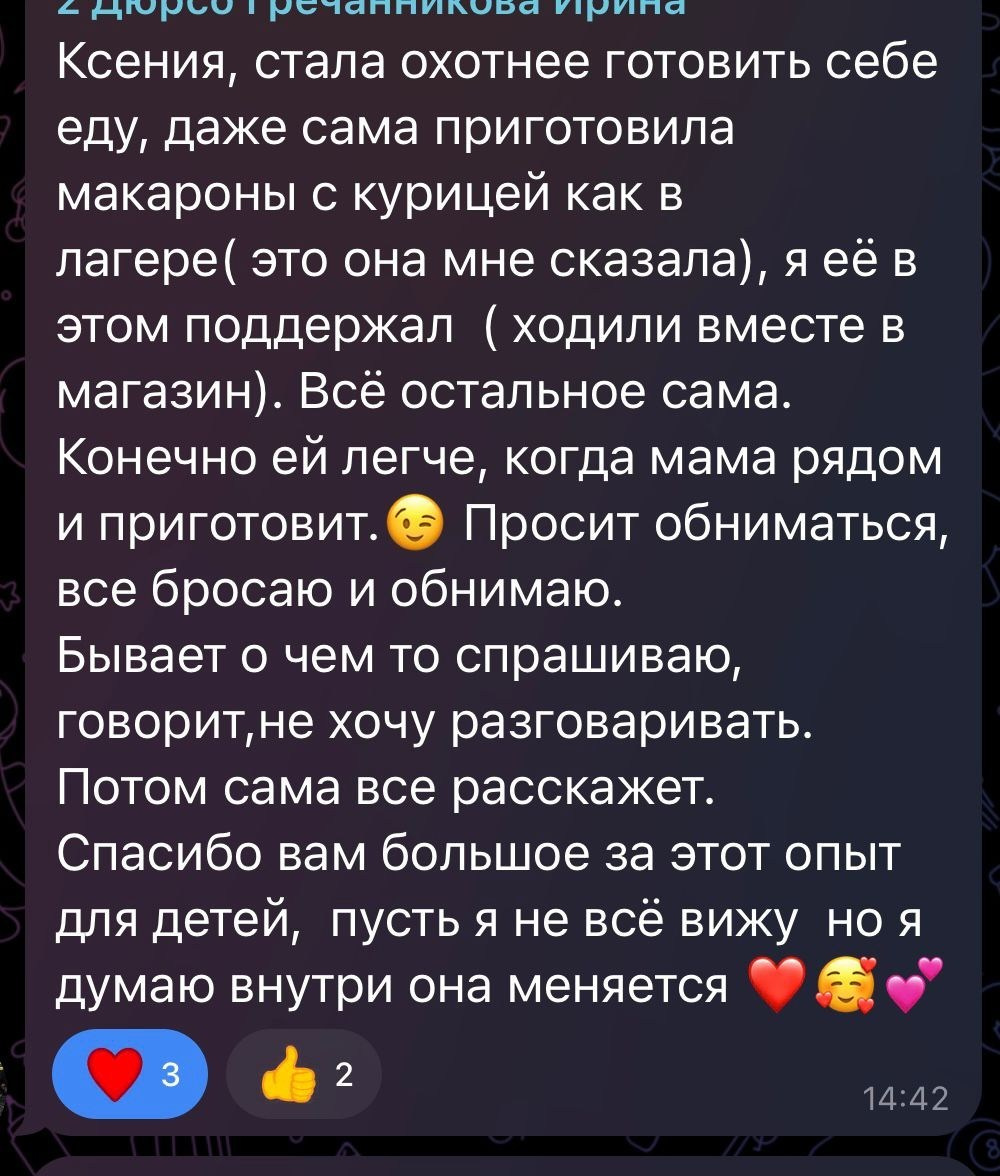Screen dimensions: 1000x1176
Task: Tap the heart emoji inside the blue reaction pill
Action: point(112,1072)
